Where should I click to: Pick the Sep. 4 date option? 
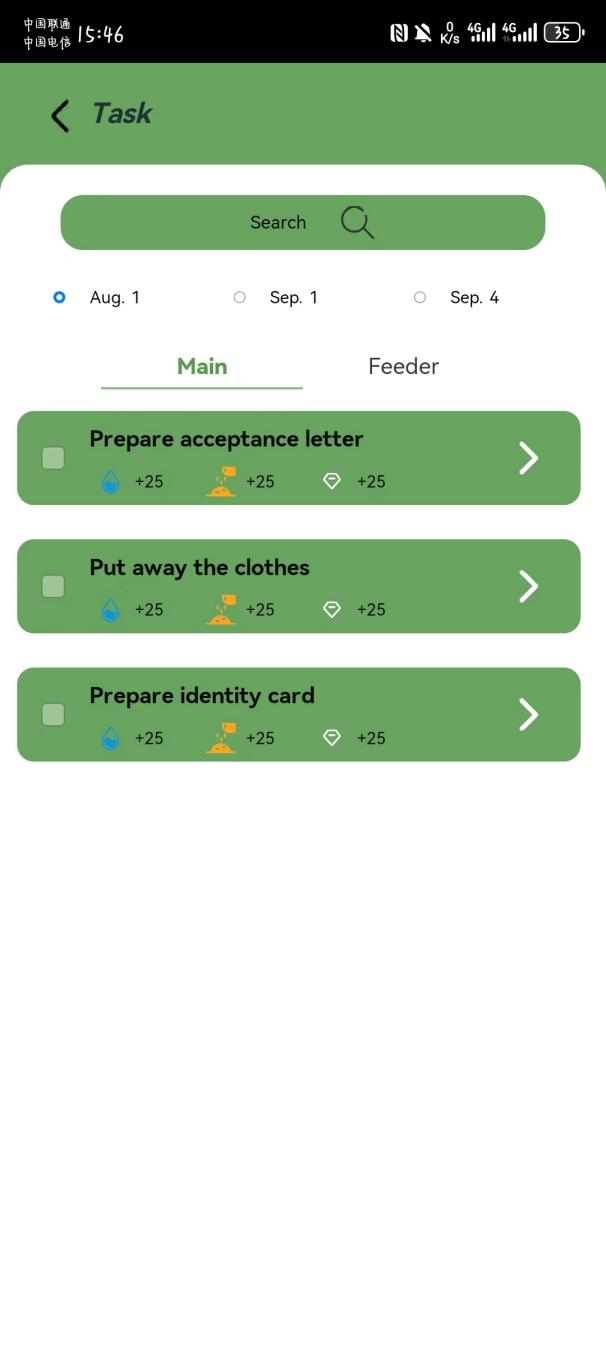420,297
